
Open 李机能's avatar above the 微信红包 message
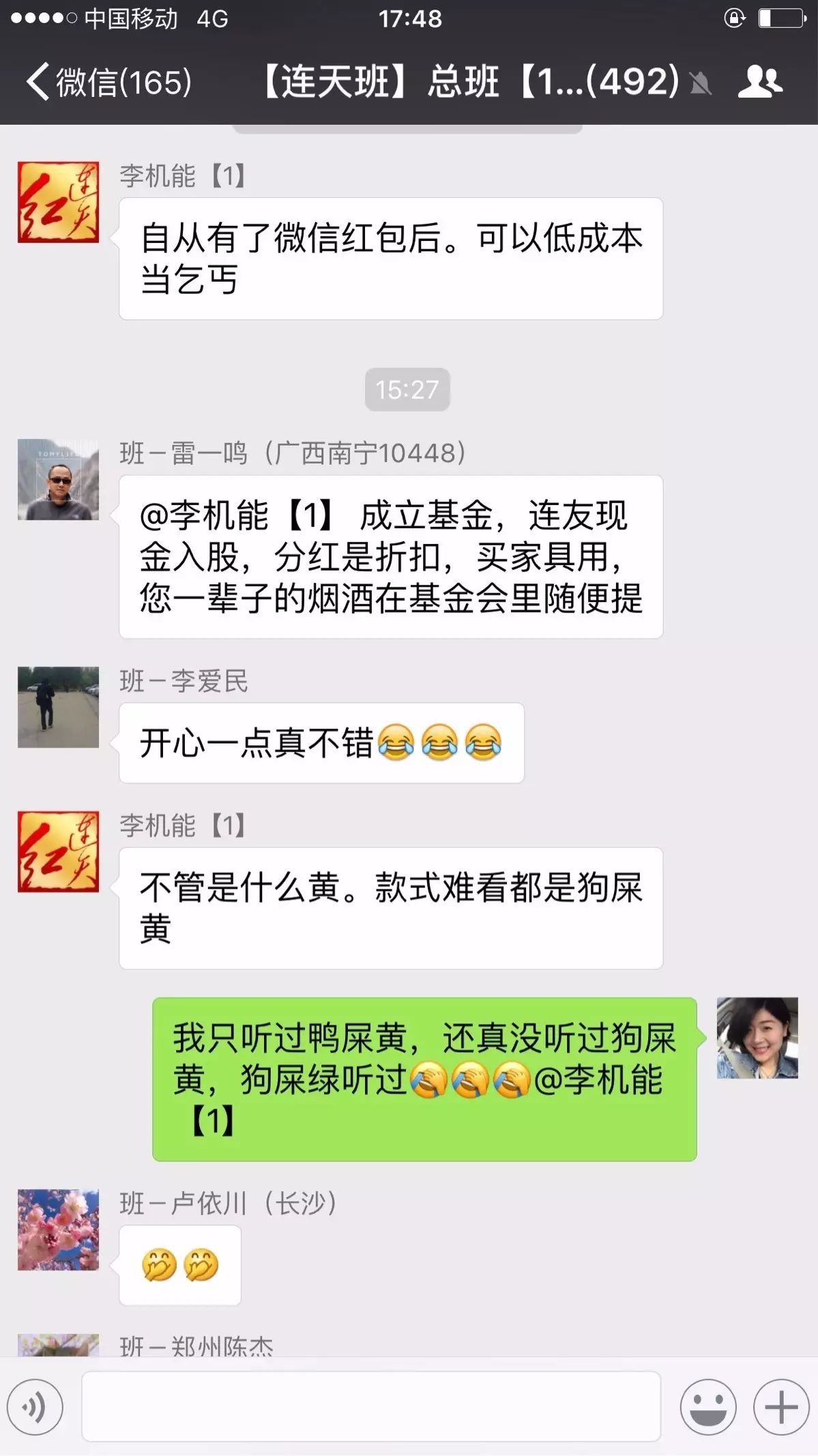(x=58, y=202)
